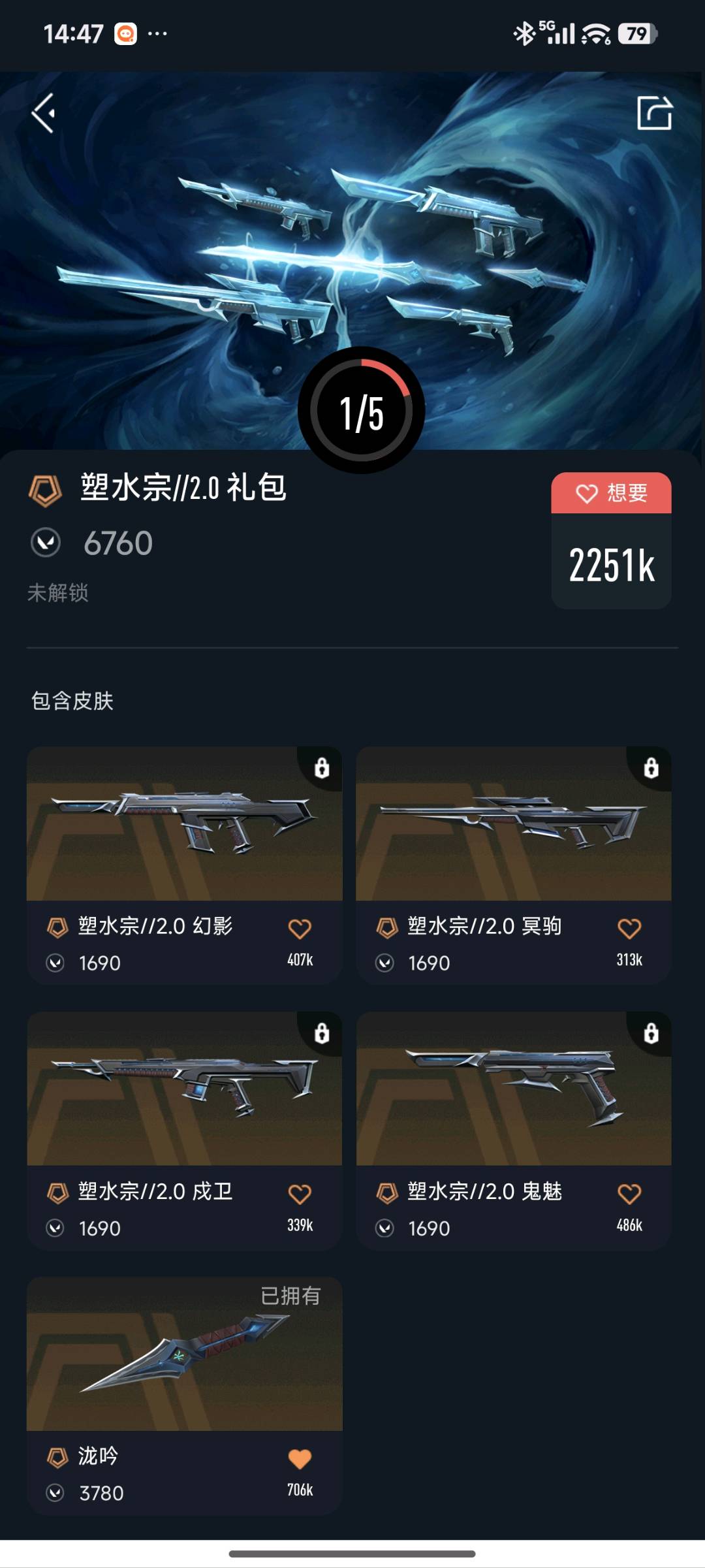This screenshot has height=1568, width=705.
Task: Open the 塑水宗//2.0 幻影 skin card
Action: click(184, 865)
